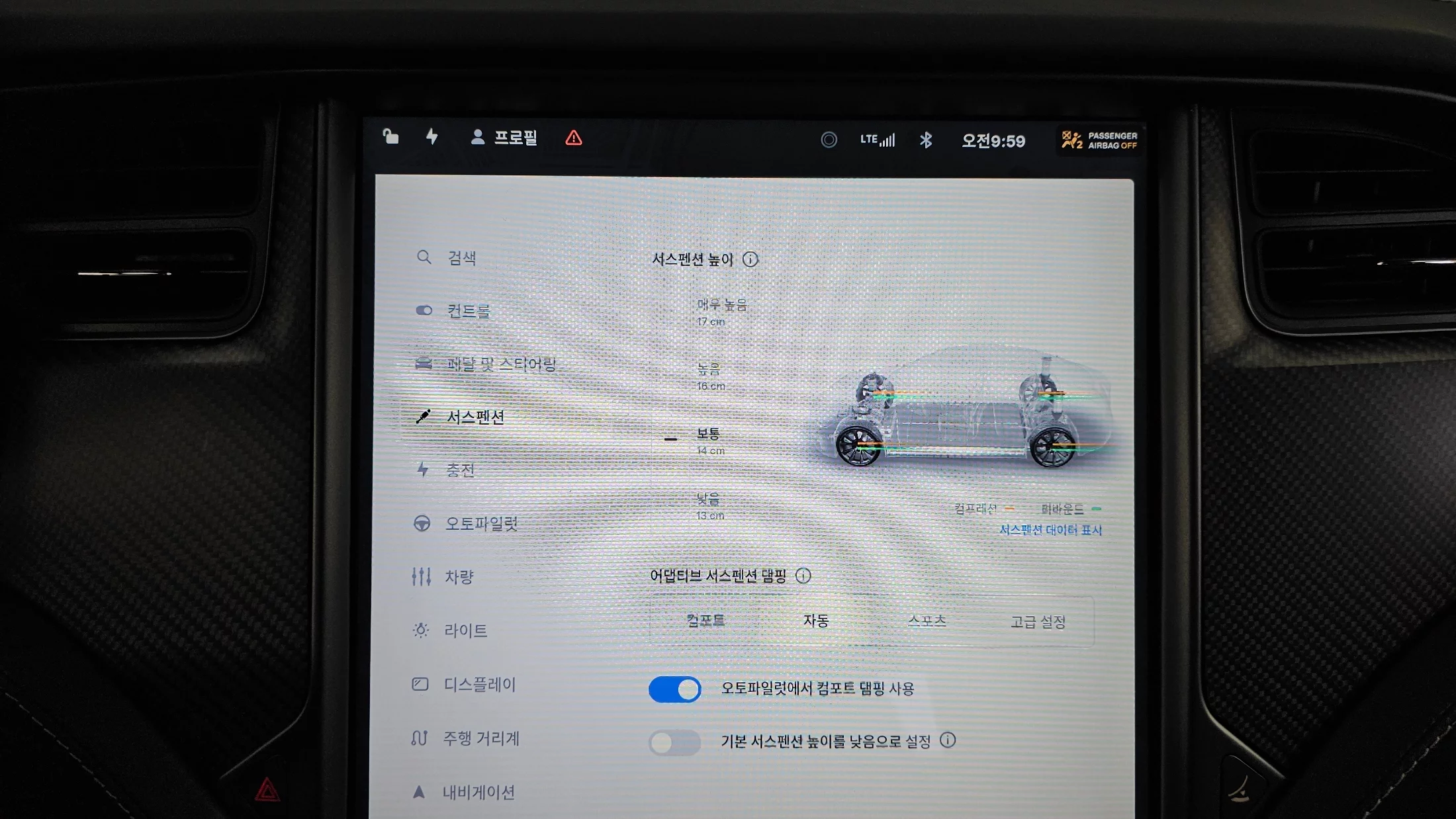The image size is (1456, 819).
Task: Select 컴포트 damping mode
Action: (705, 621)
